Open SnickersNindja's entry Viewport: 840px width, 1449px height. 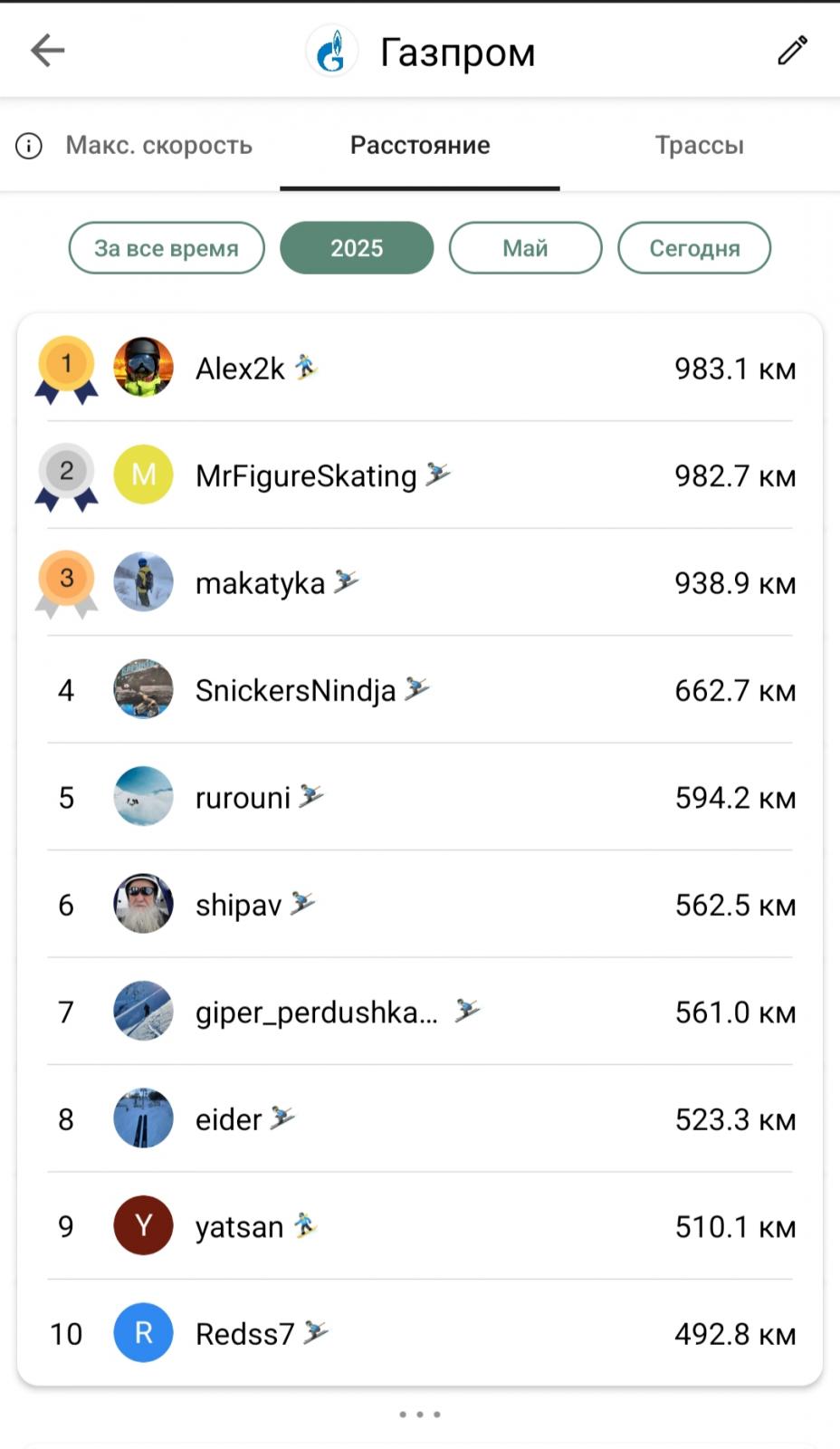(x=420, y=690)
